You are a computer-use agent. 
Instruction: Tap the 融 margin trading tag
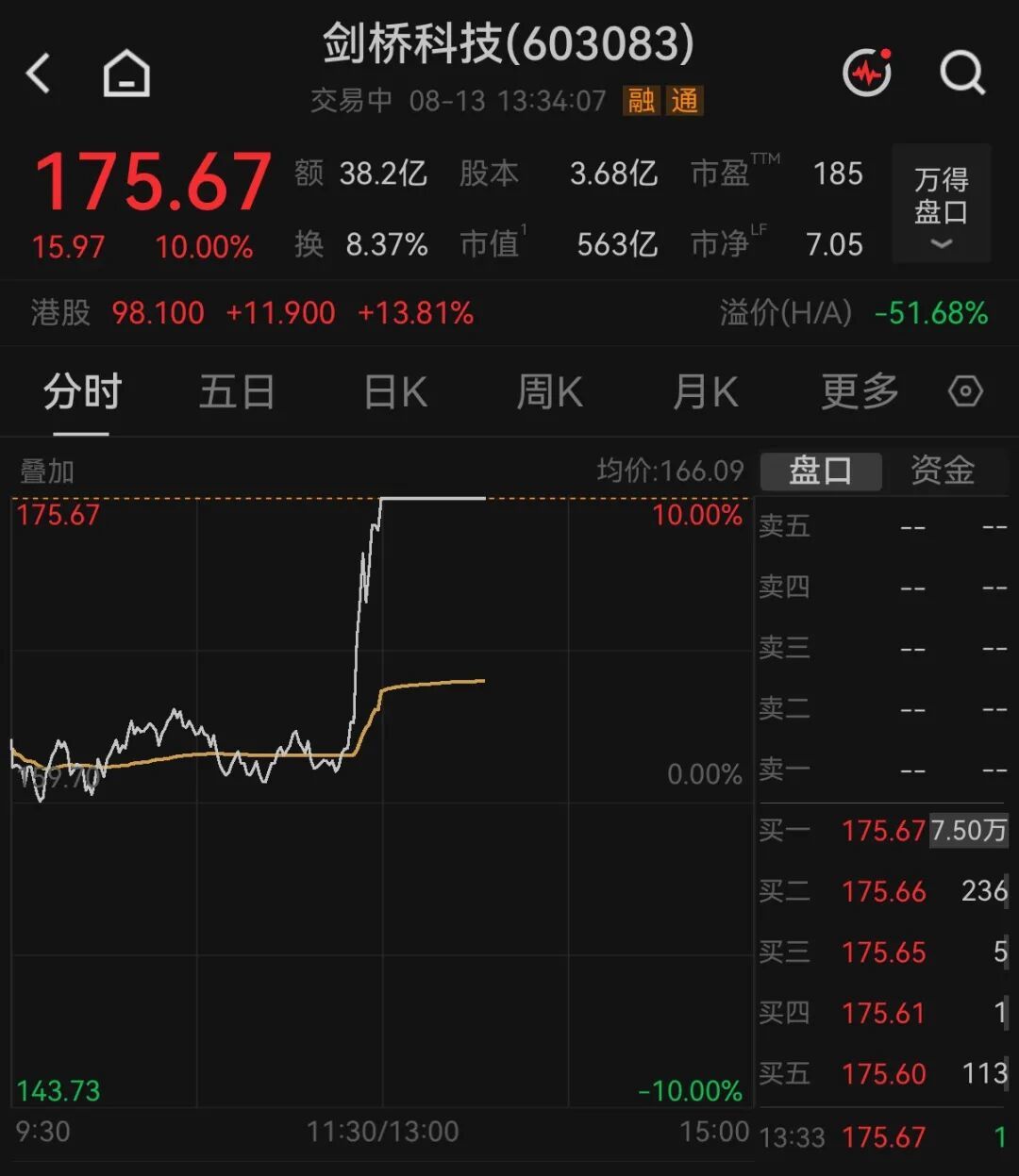pyautogui.click(x=642, y=100)
